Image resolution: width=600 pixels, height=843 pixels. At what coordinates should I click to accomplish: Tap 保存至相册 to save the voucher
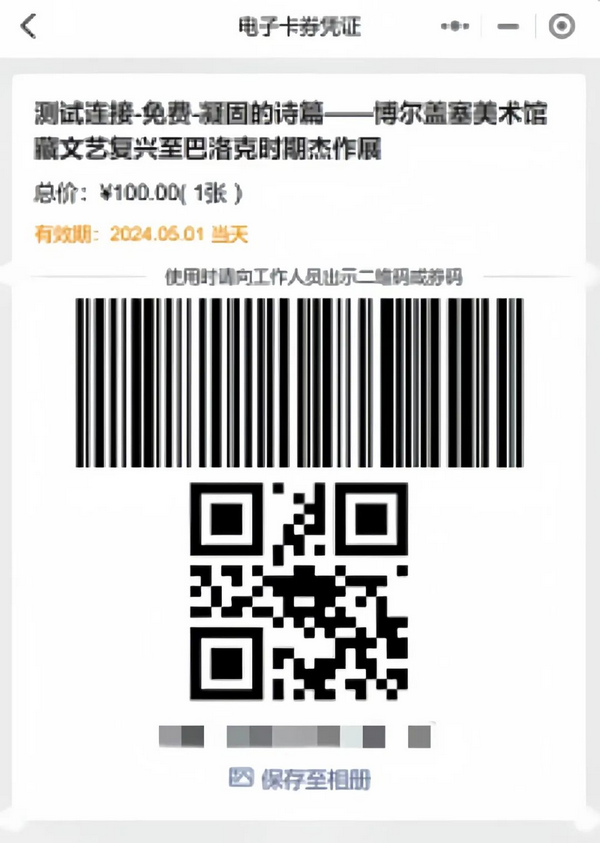[300, 779]
